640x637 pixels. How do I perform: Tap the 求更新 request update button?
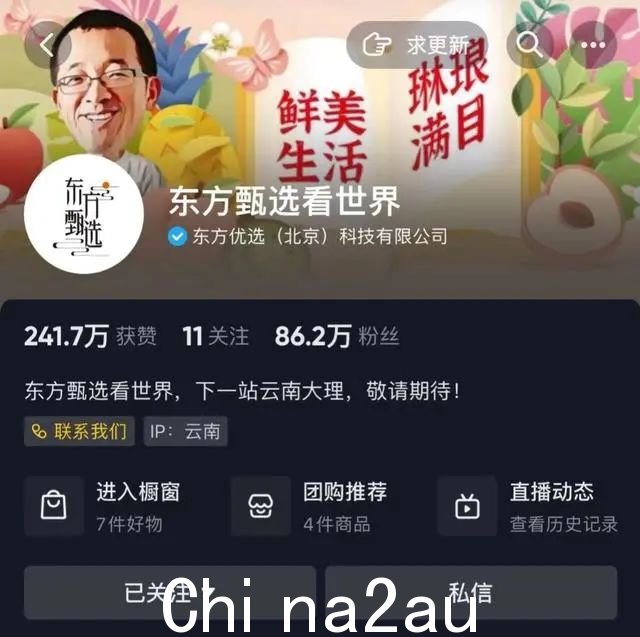point(417,45)
